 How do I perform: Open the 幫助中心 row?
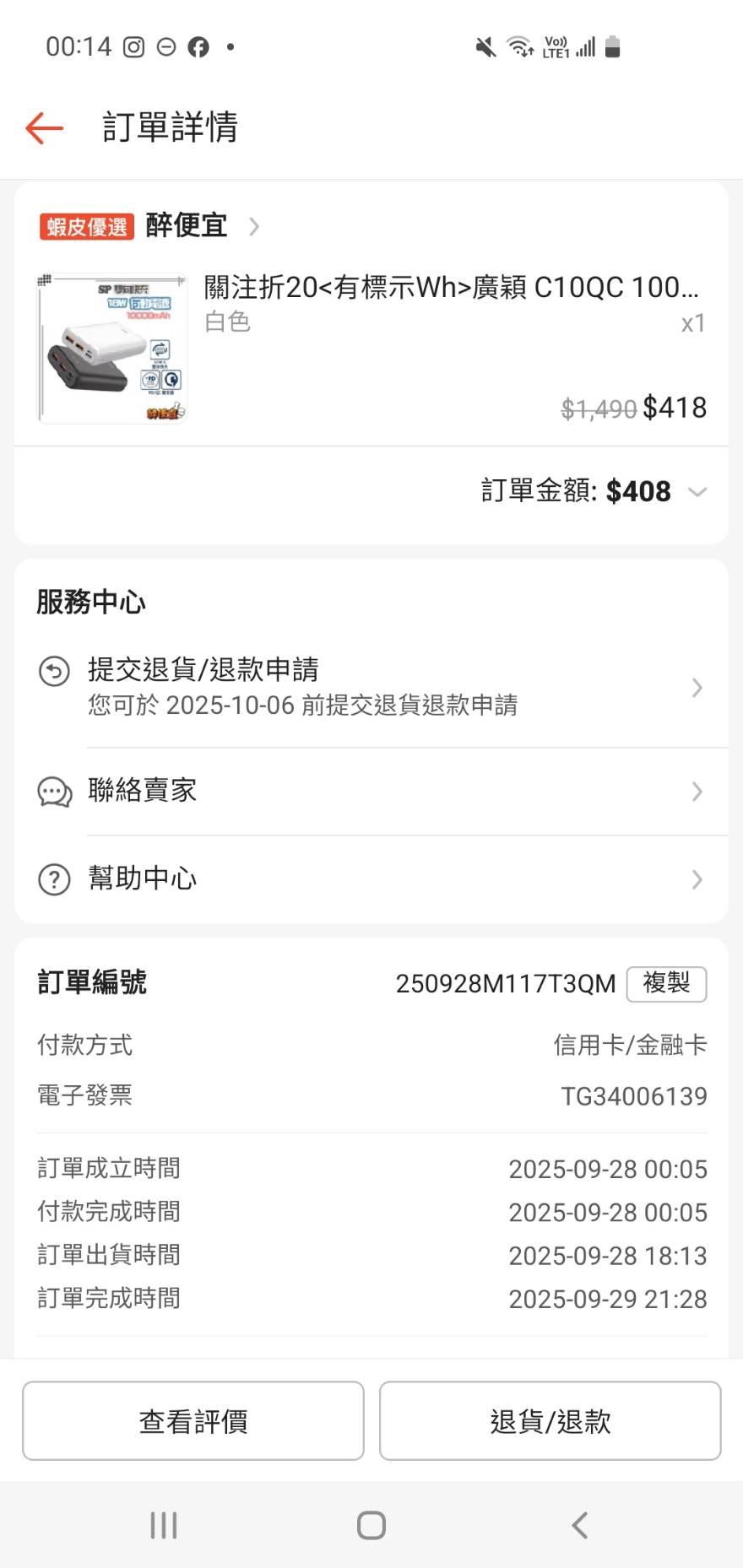371,879
